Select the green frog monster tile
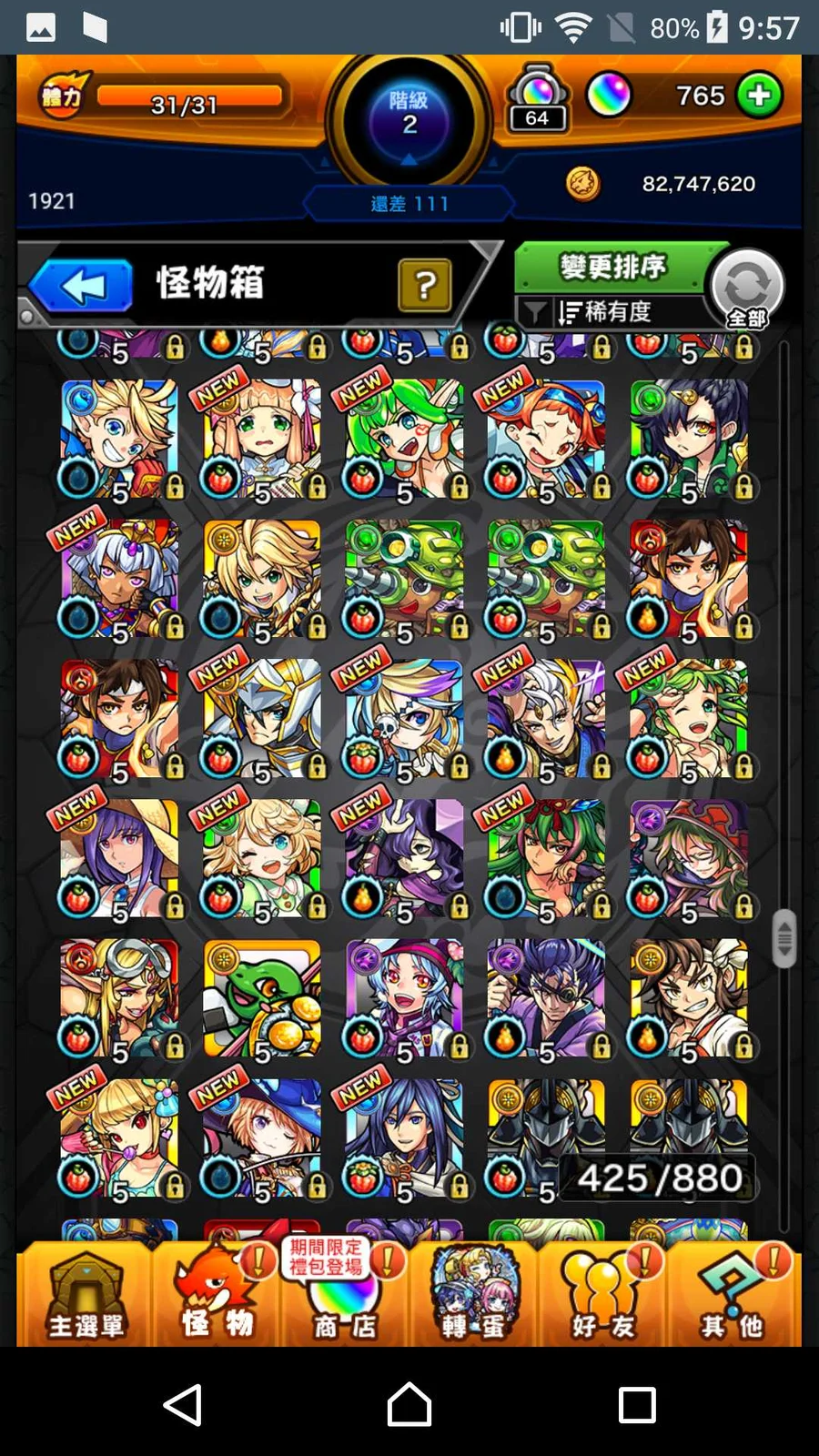The image size is (819, 1456). pyautogui.click(x=262, y=998)
